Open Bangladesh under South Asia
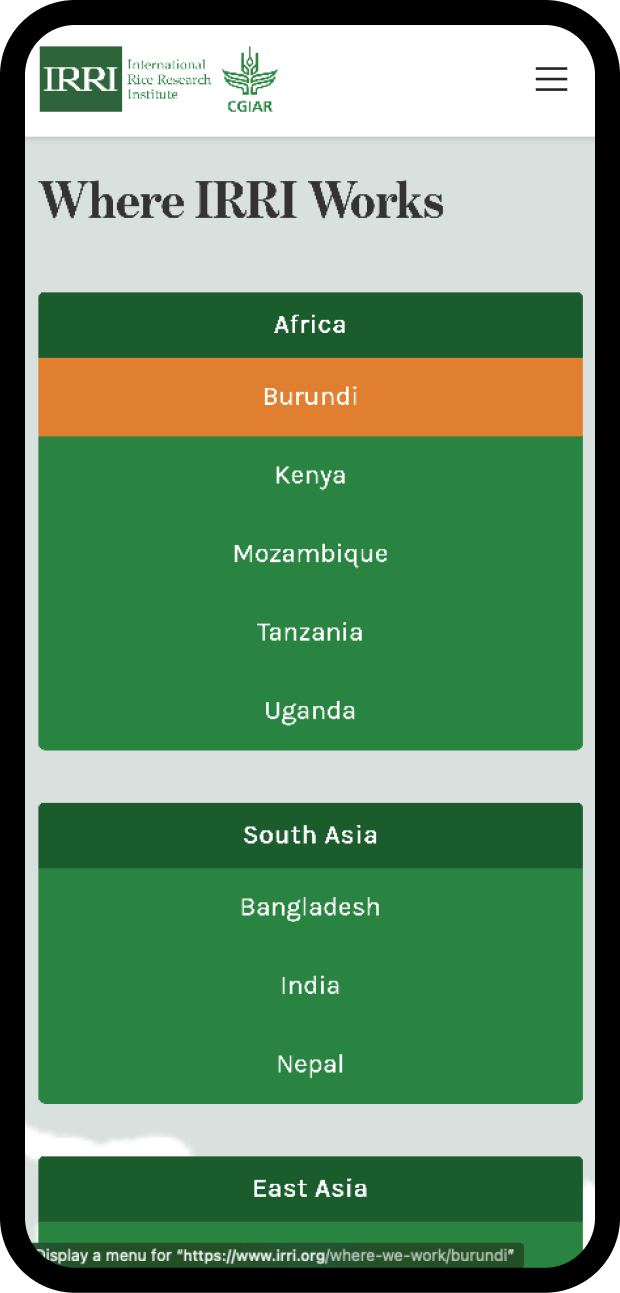 point(310,907)
